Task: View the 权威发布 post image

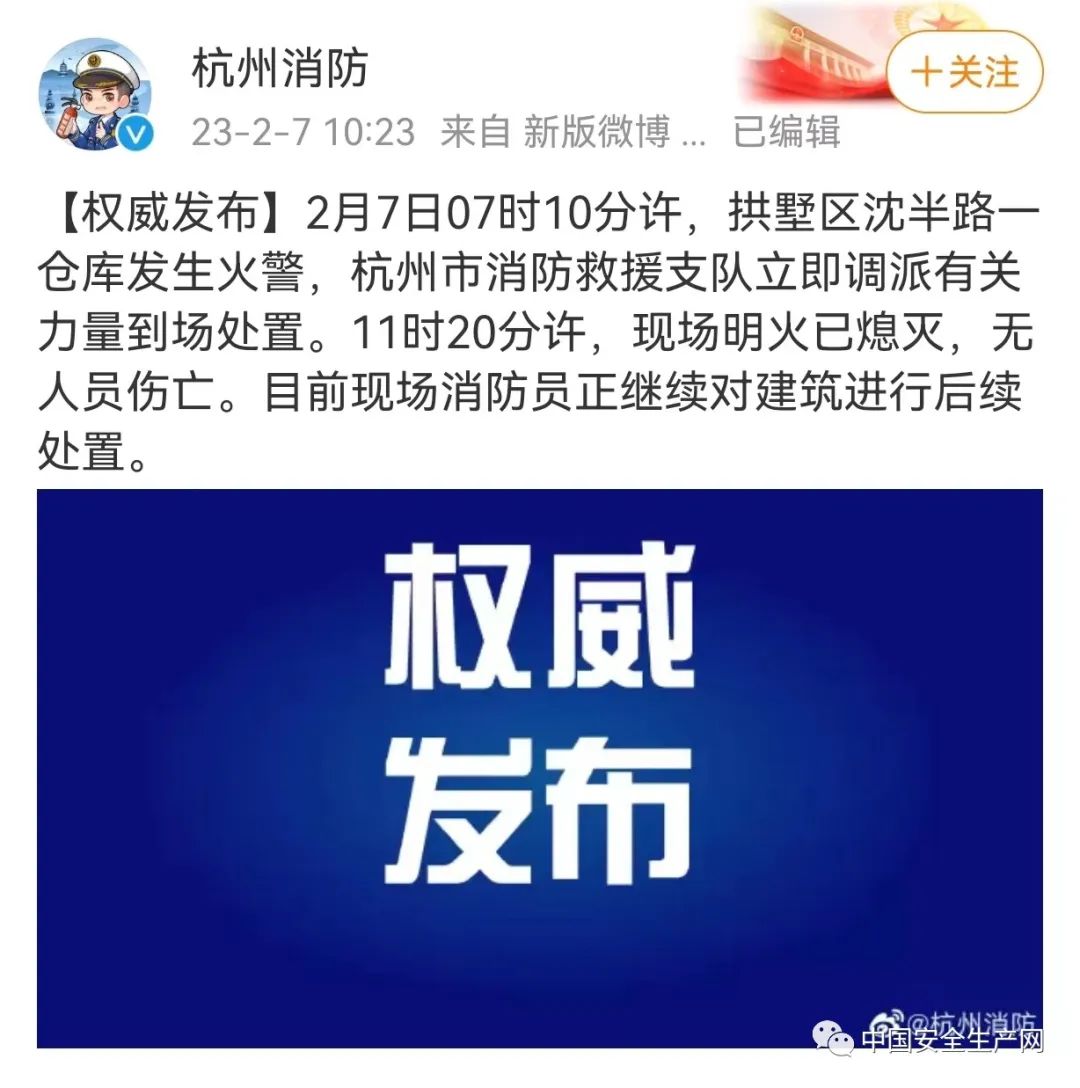Action: click(x=539, y=768)
